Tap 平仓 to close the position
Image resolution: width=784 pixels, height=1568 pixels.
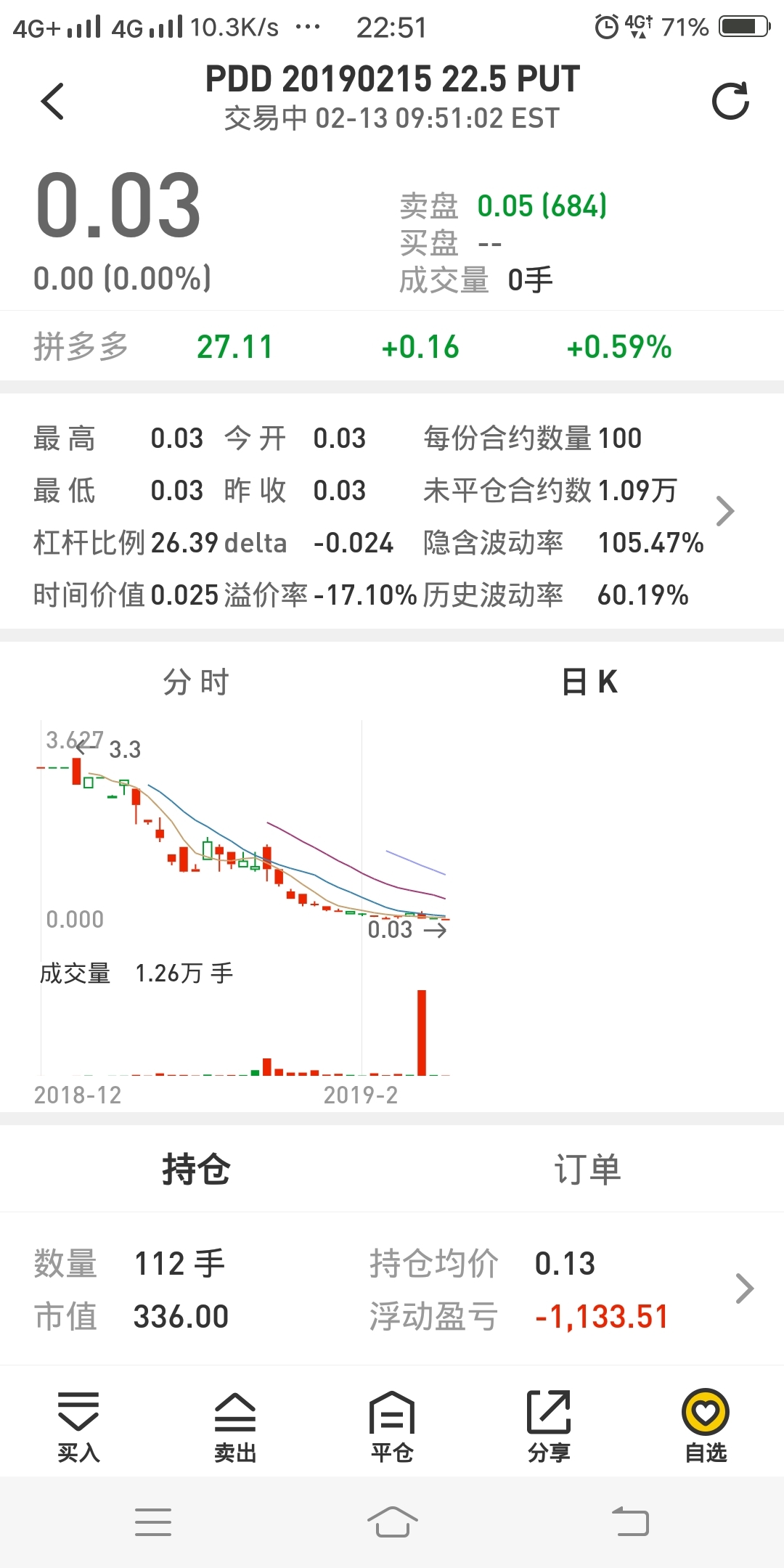coord(392,1426)
